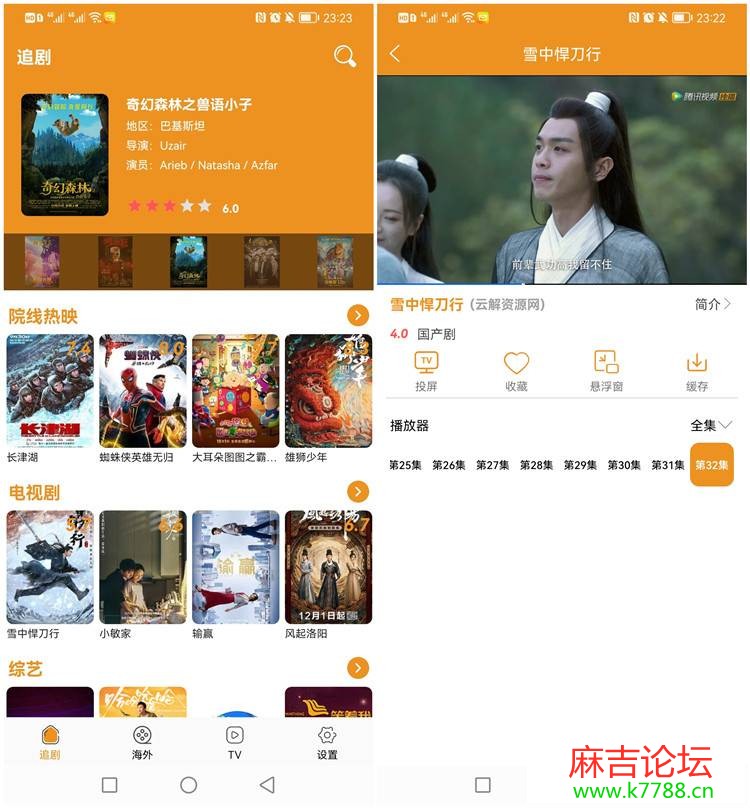
Task: Open the search icon on 追剧 page
Action: [x=345, y=57]
